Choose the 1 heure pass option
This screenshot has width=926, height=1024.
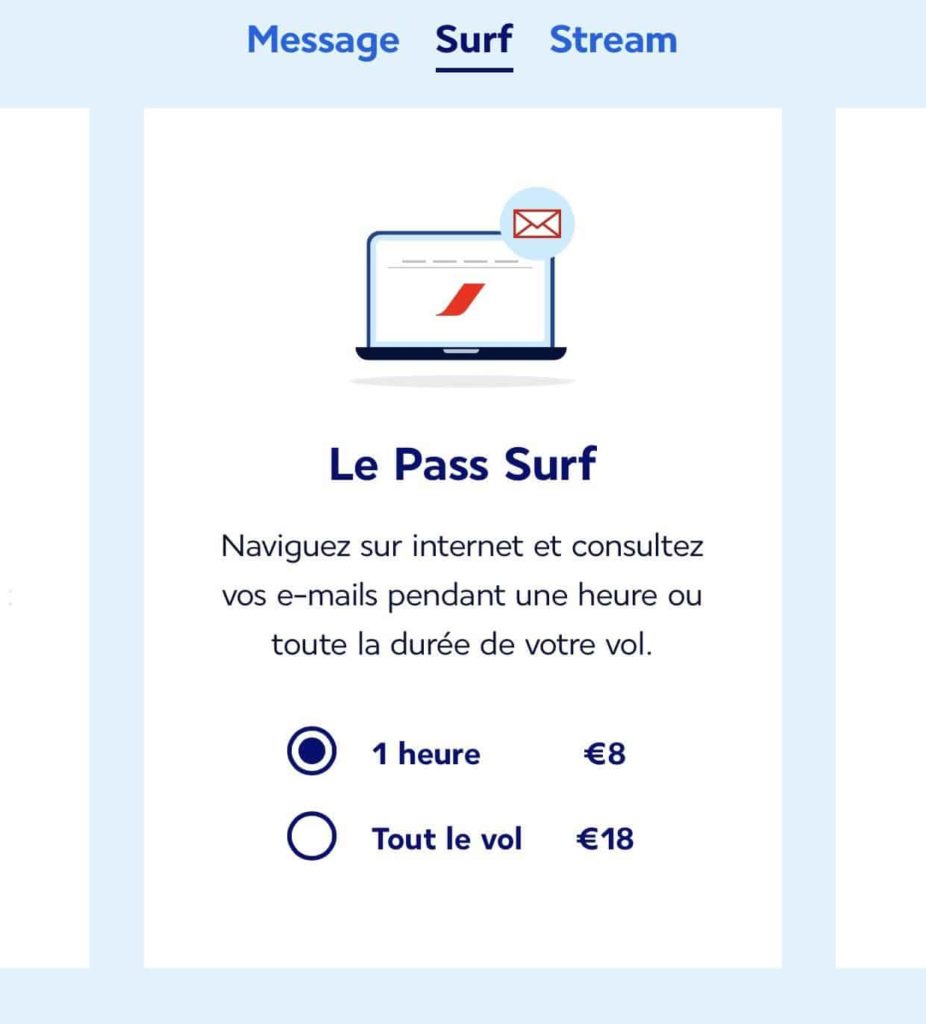(312, 753)
